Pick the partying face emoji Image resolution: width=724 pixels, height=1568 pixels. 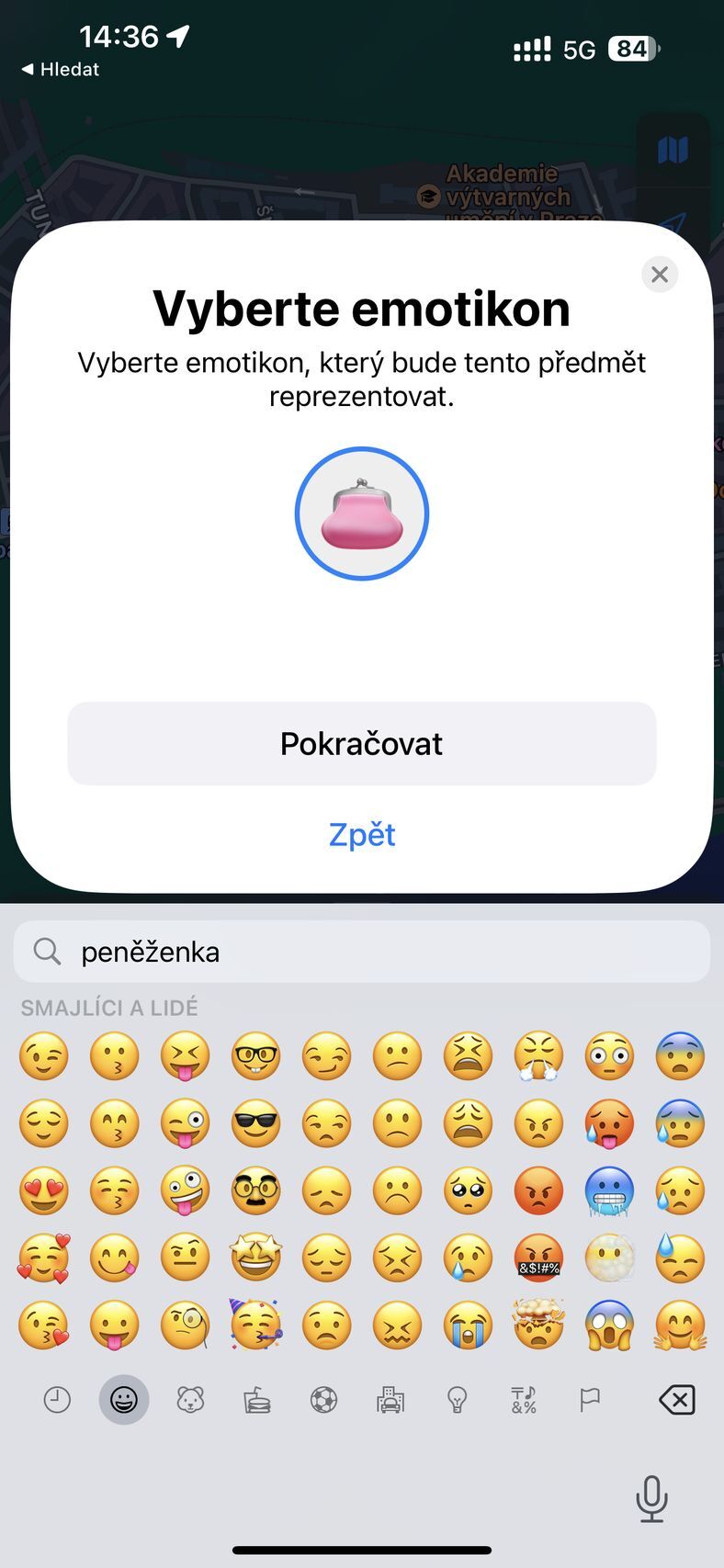[255, 1326]
